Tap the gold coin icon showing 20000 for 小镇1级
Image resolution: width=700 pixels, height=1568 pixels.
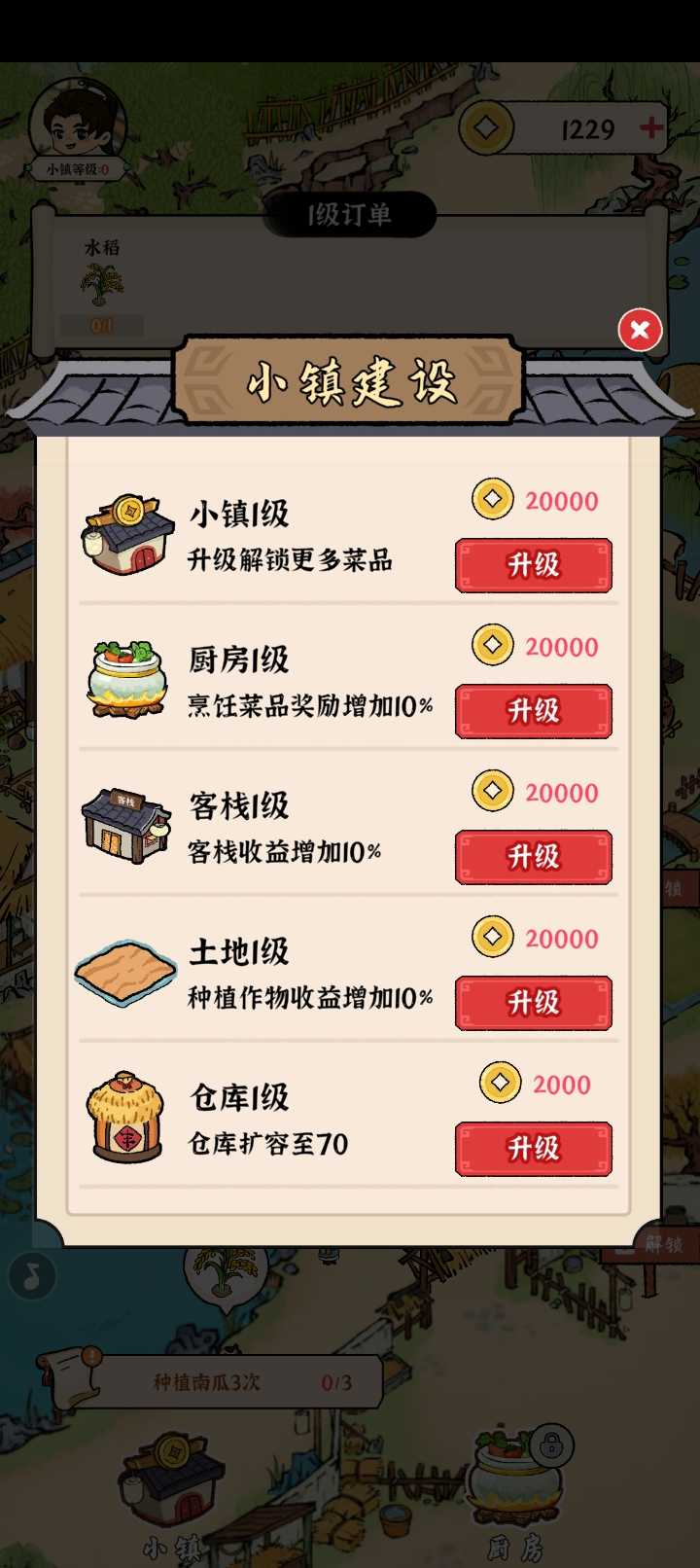[492, 501]
